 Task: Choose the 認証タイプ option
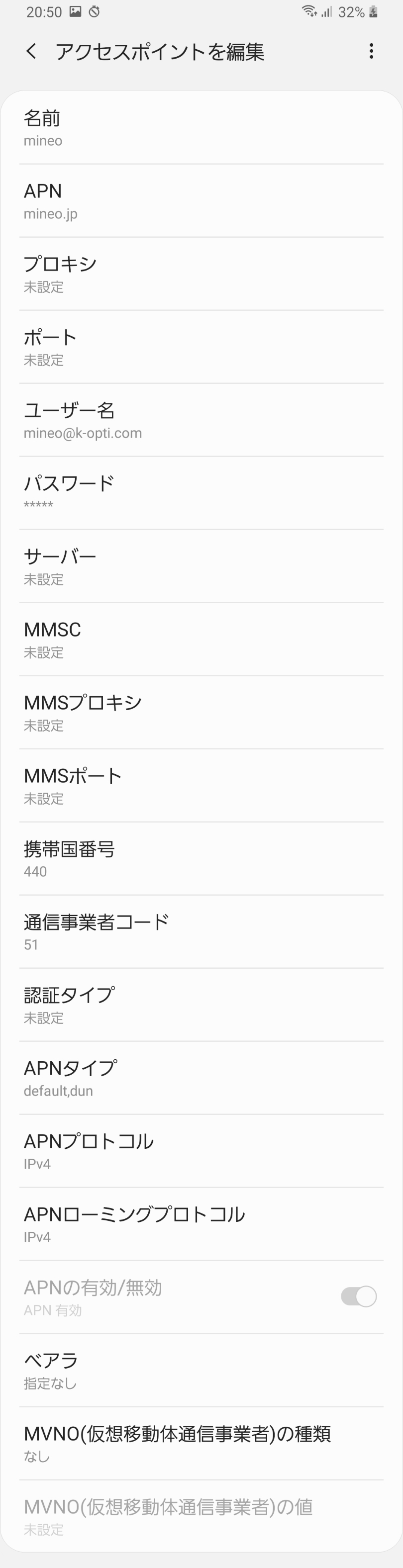pos(201,1005)
